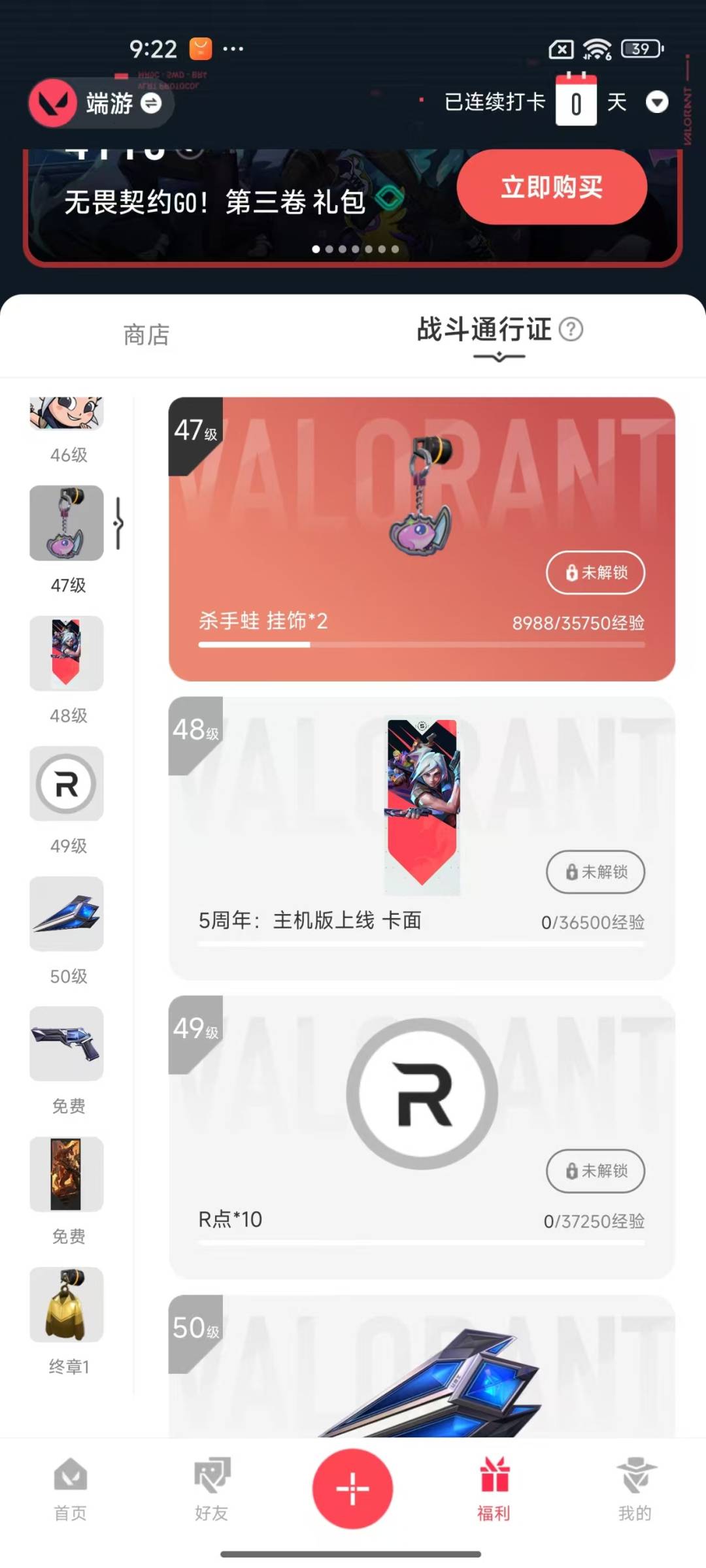Viewport: 706px width, 1568px height.
Task: Tap 未解锁 on the 杀手蛙 挂饰 card
Action: click(x=596, y=572)
